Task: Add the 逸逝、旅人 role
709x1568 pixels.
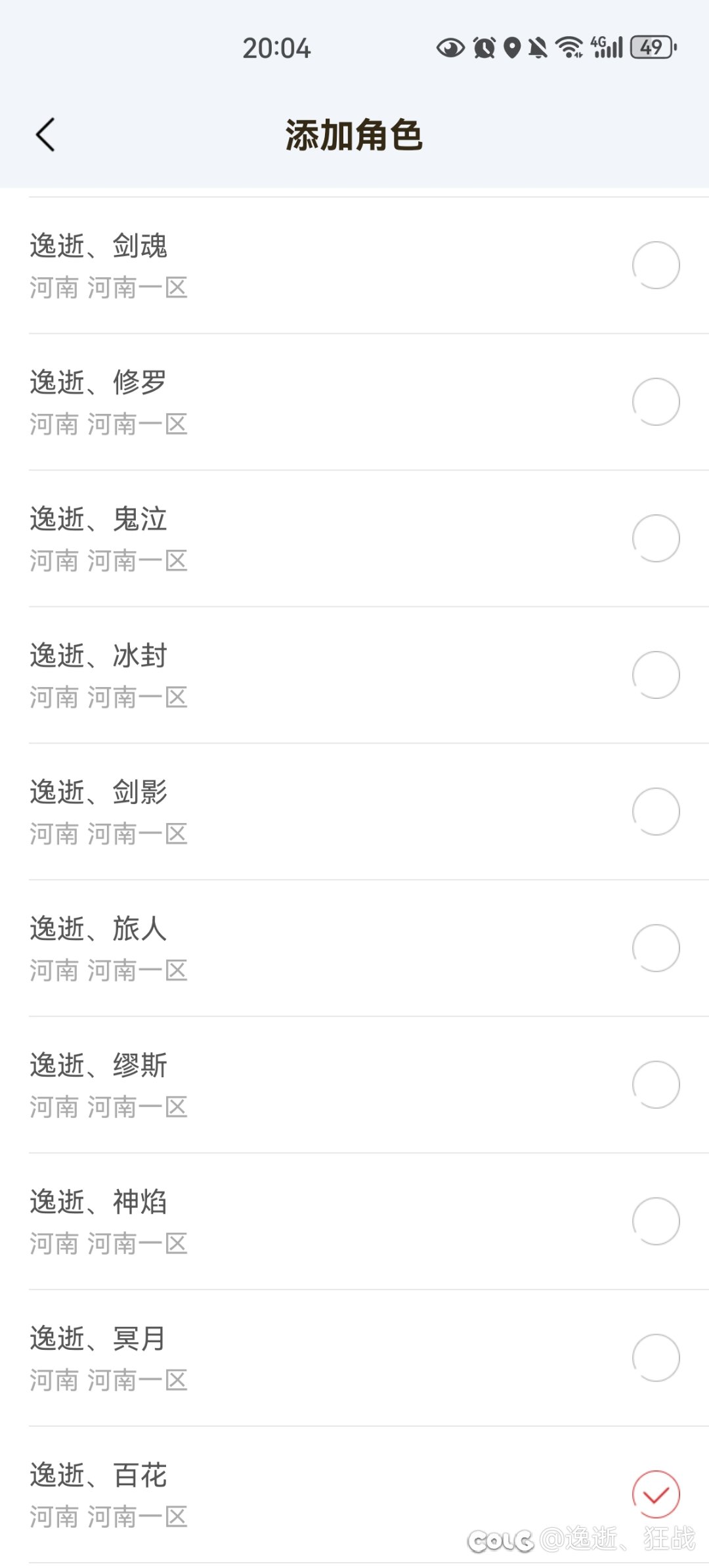Action: 655,949
